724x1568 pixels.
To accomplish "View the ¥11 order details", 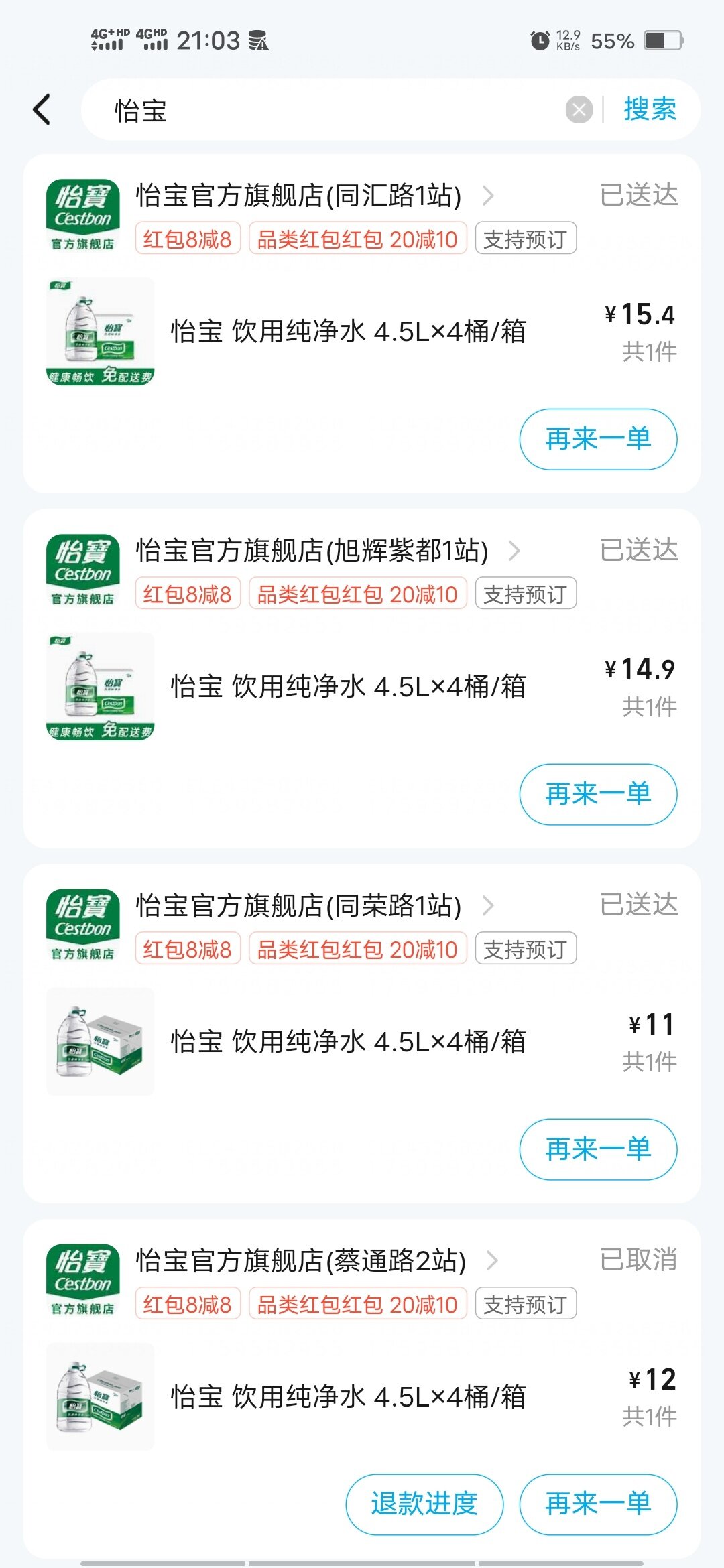I will [x=349, y=1042].
